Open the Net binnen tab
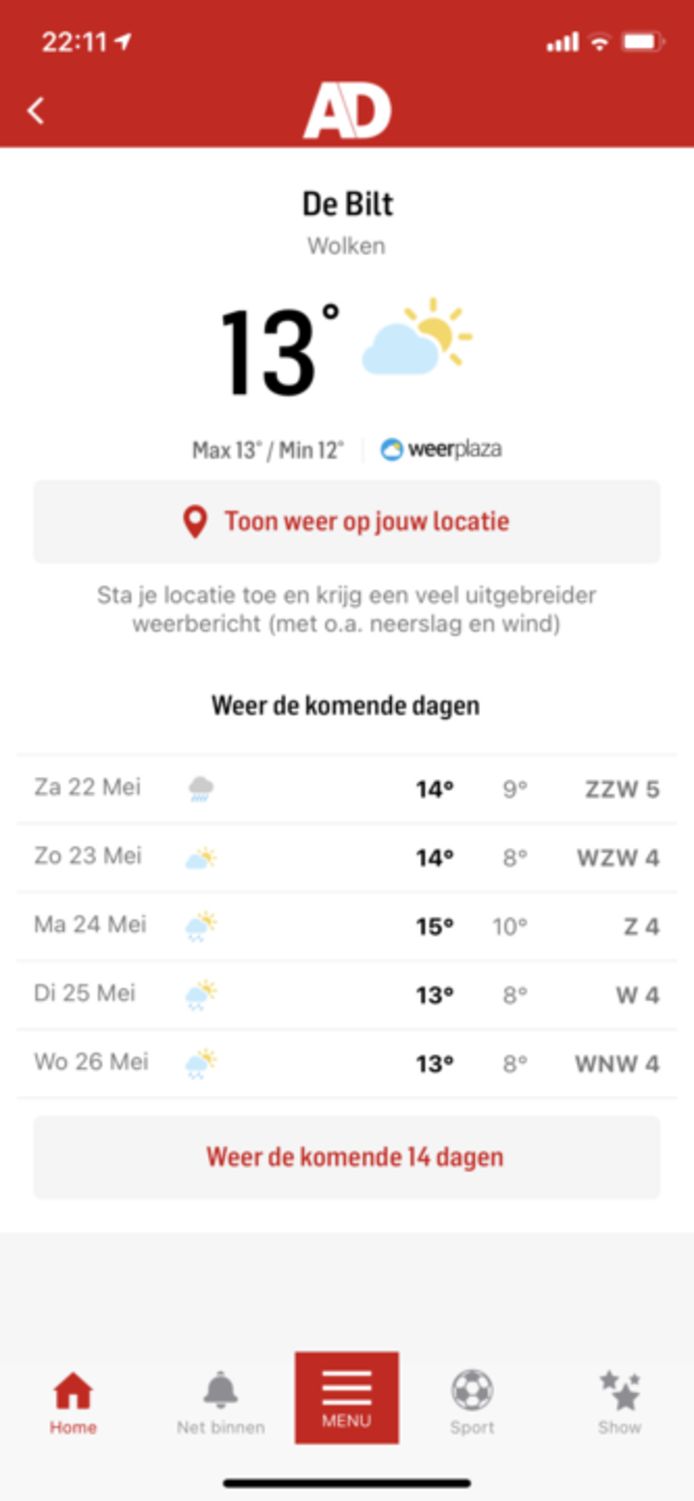 pyautogui.click(x=220, y=1402)
